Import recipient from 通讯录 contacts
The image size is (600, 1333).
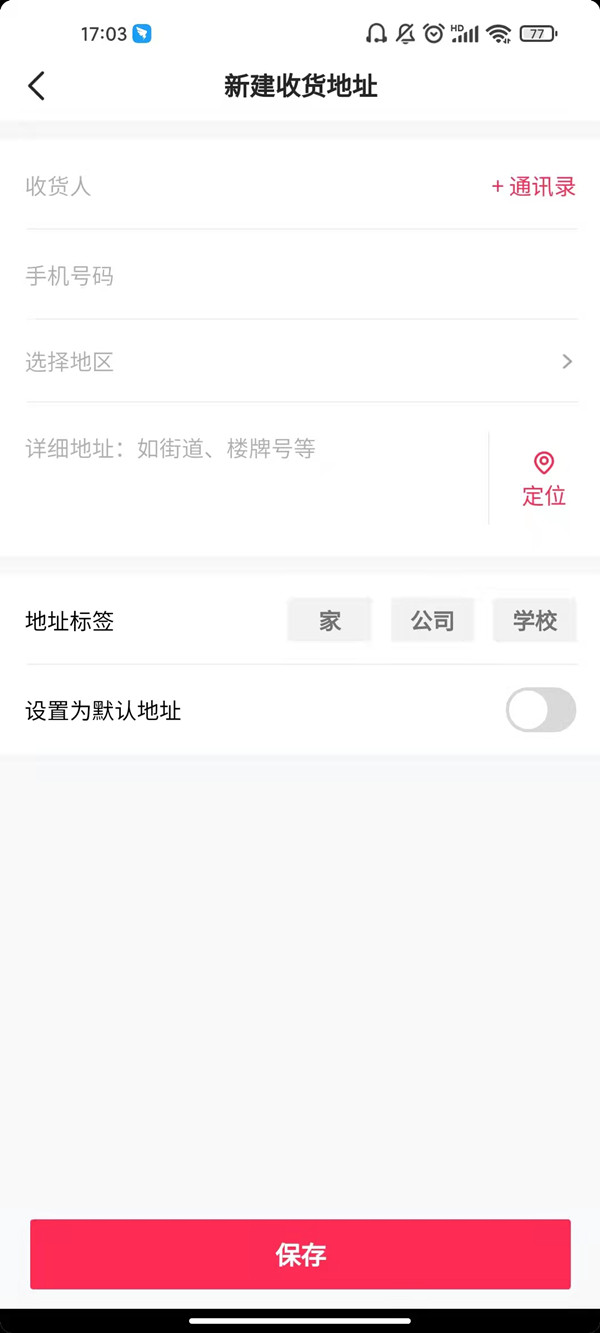click(534, 186)
